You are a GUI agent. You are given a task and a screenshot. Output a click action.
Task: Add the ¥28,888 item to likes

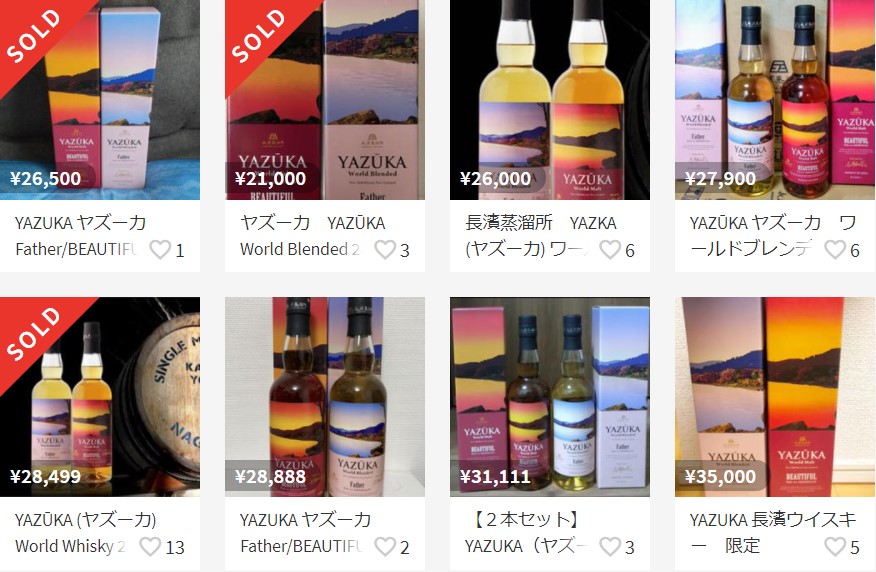point(385,547)
